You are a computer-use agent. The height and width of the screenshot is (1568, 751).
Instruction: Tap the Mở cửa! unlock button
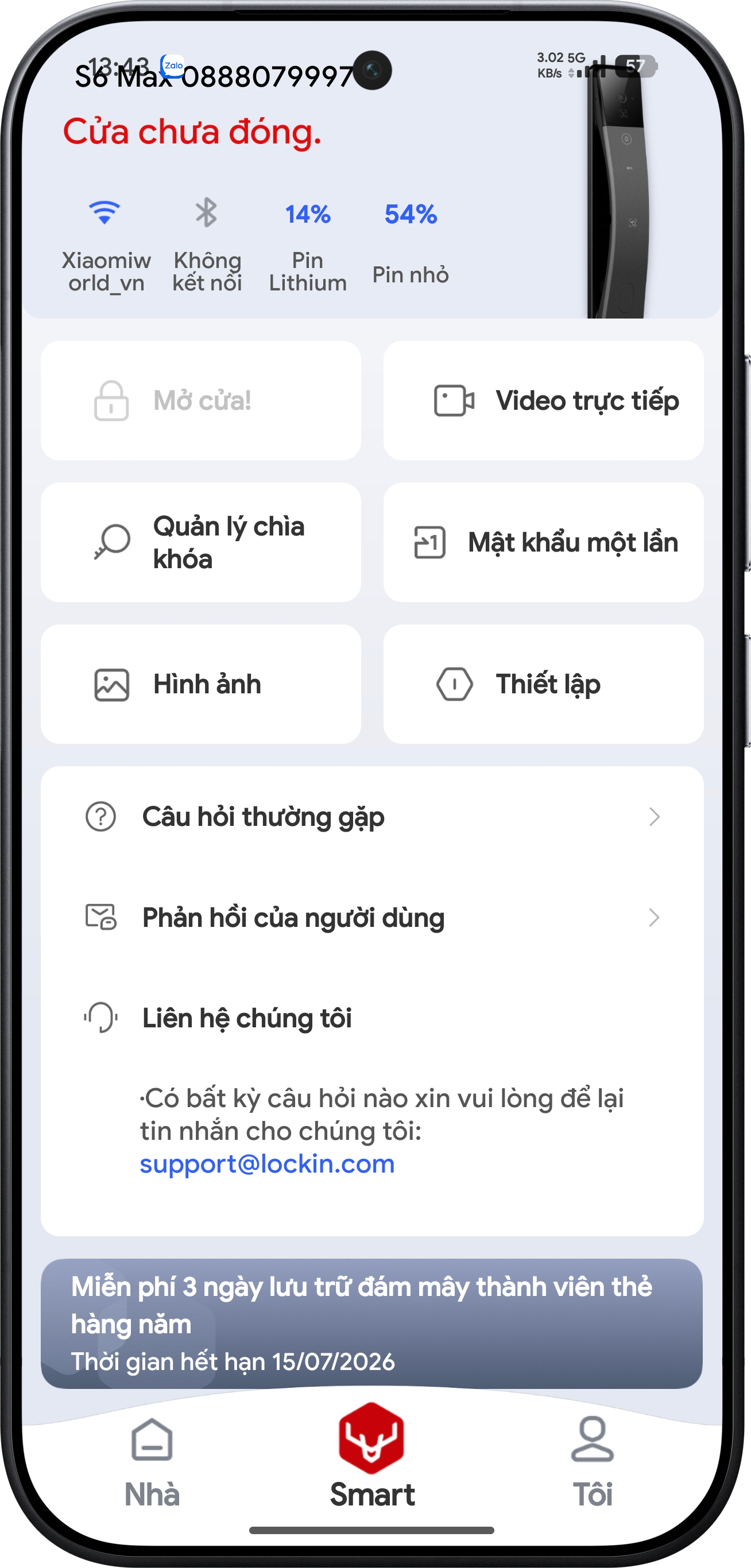point(200,401)
